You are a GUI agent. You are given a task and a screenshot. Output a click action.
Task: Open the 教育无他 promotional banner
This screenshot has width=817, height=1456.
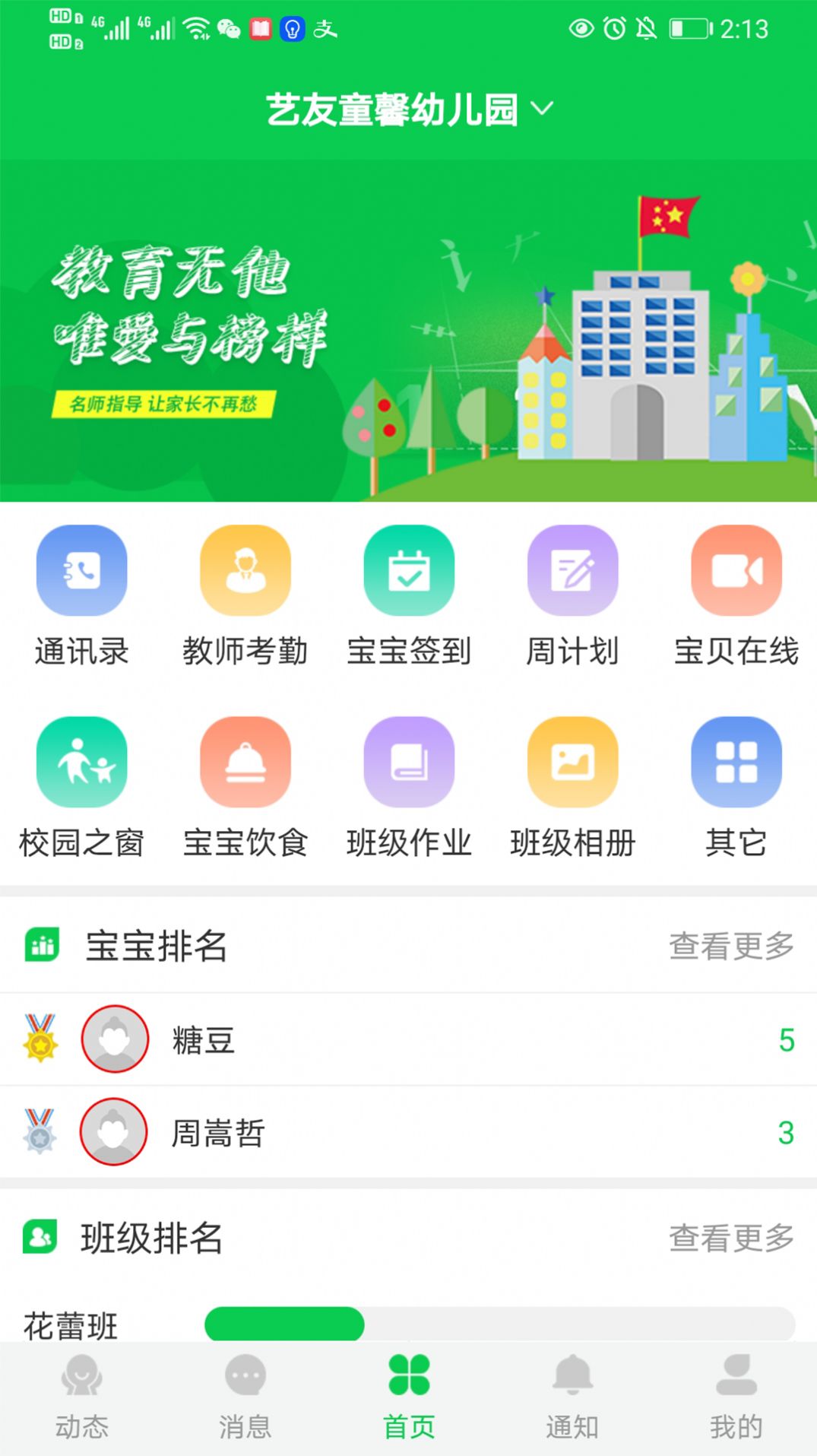[x=408, y=331]
